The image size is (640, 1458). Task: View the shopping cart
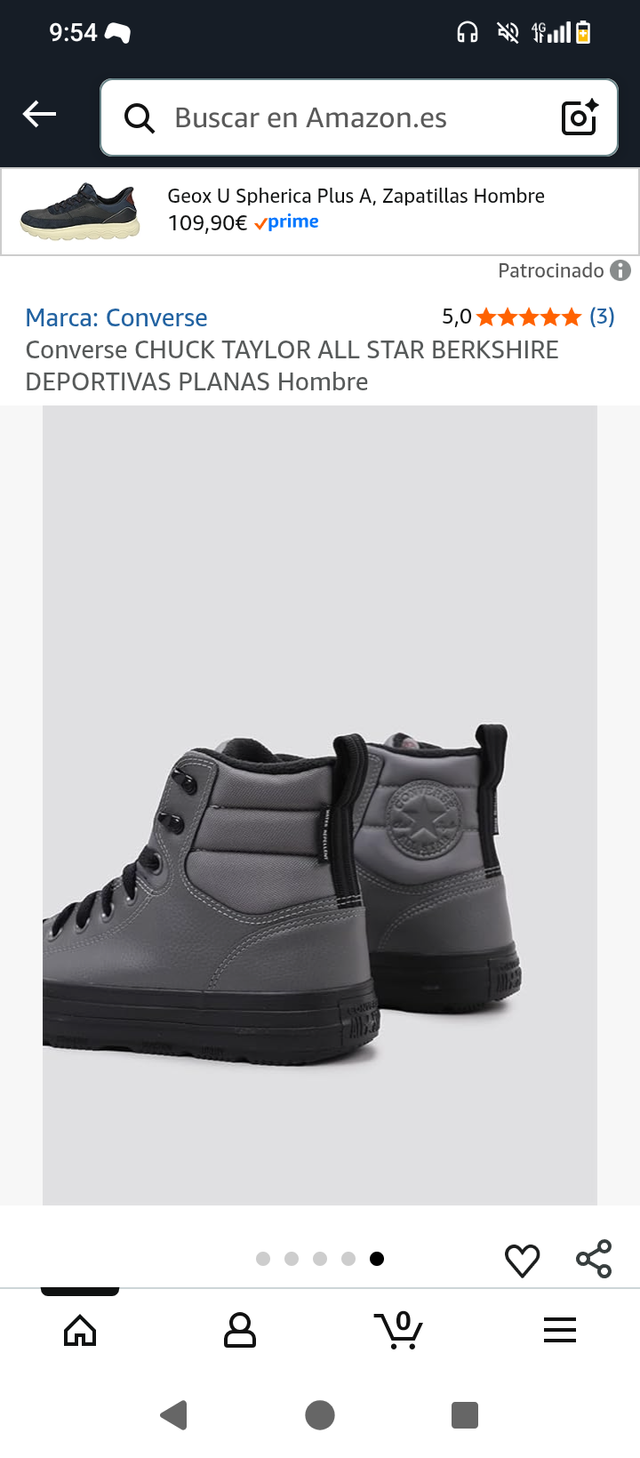[399, 1330]
